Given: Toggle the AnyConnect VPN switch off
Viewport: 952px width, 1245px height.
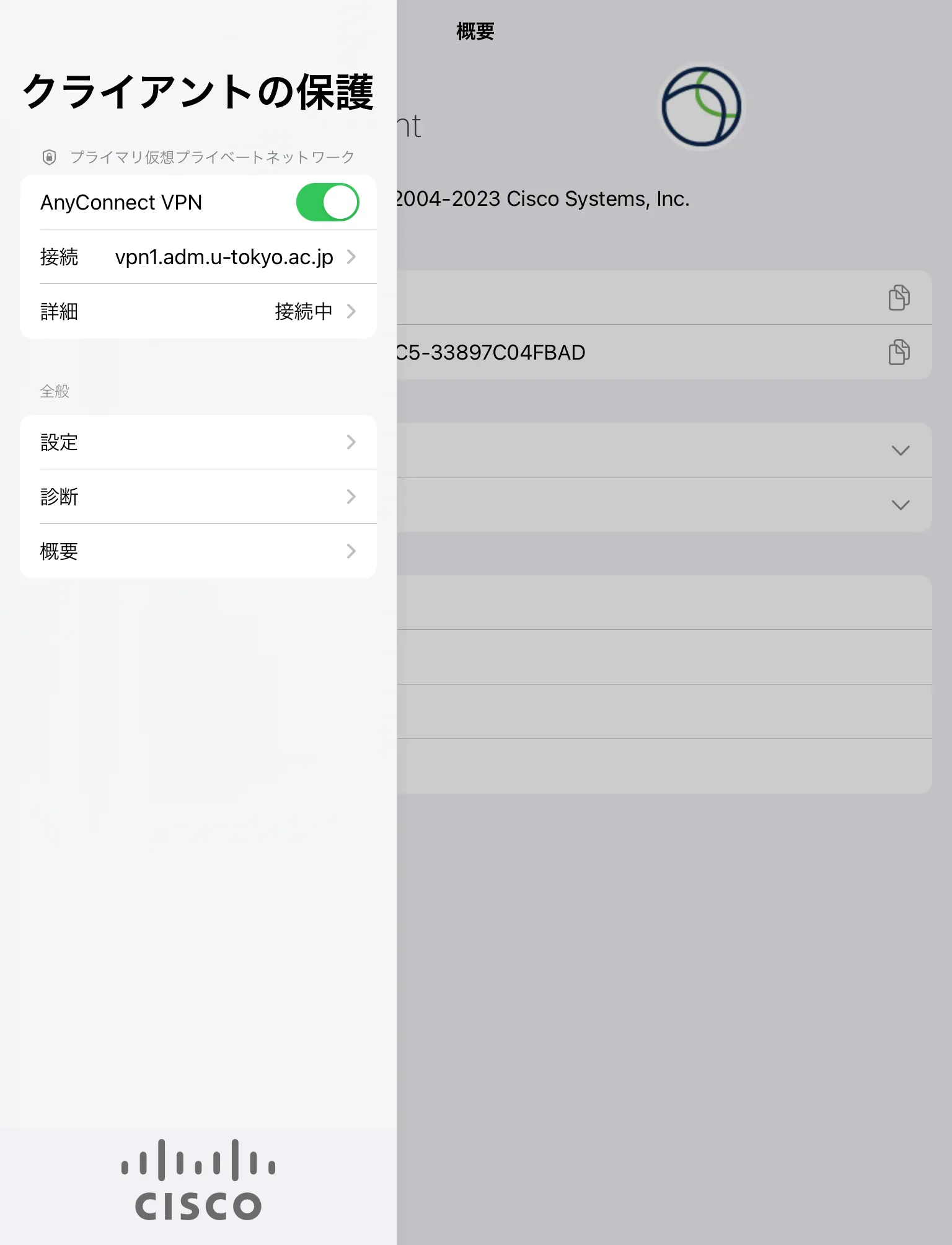Looking at the screenshot, I should pos(327,202).
